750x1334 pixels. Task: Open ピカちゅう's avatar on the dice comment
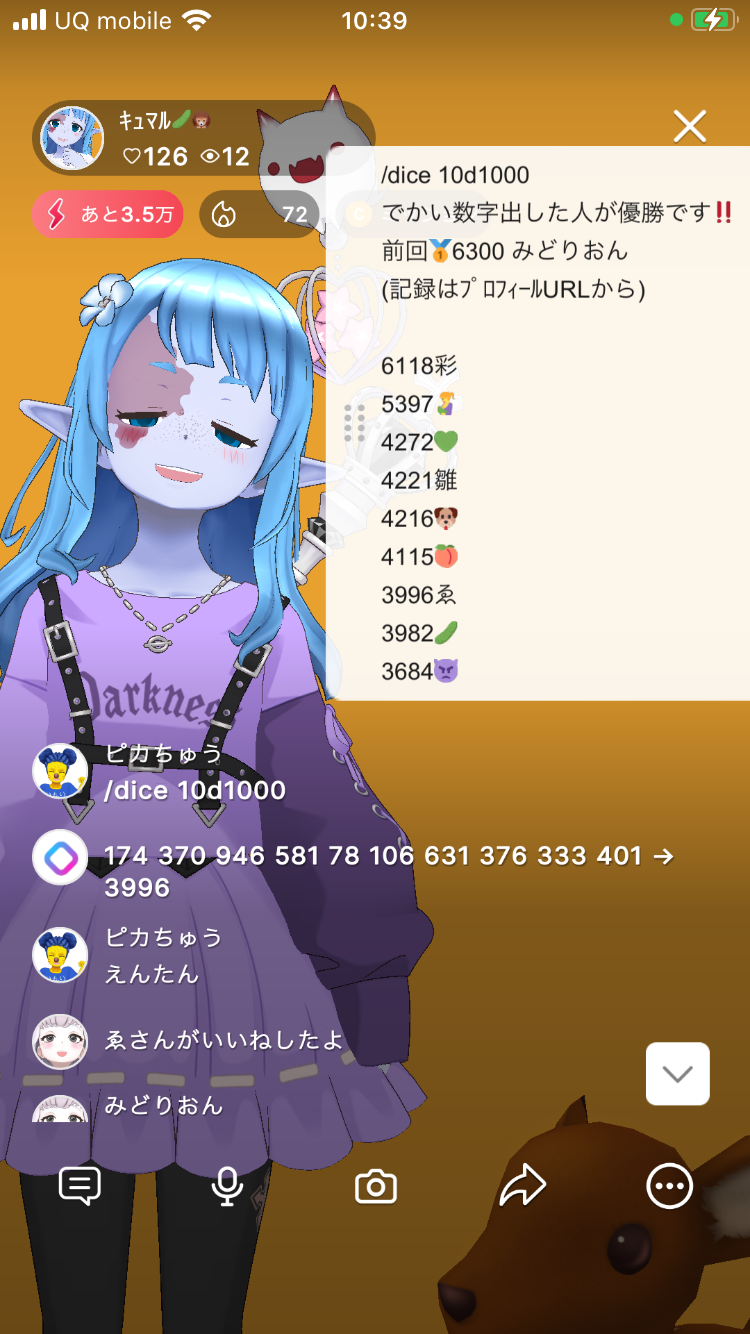pyautogui.click(x=60, y=771)
